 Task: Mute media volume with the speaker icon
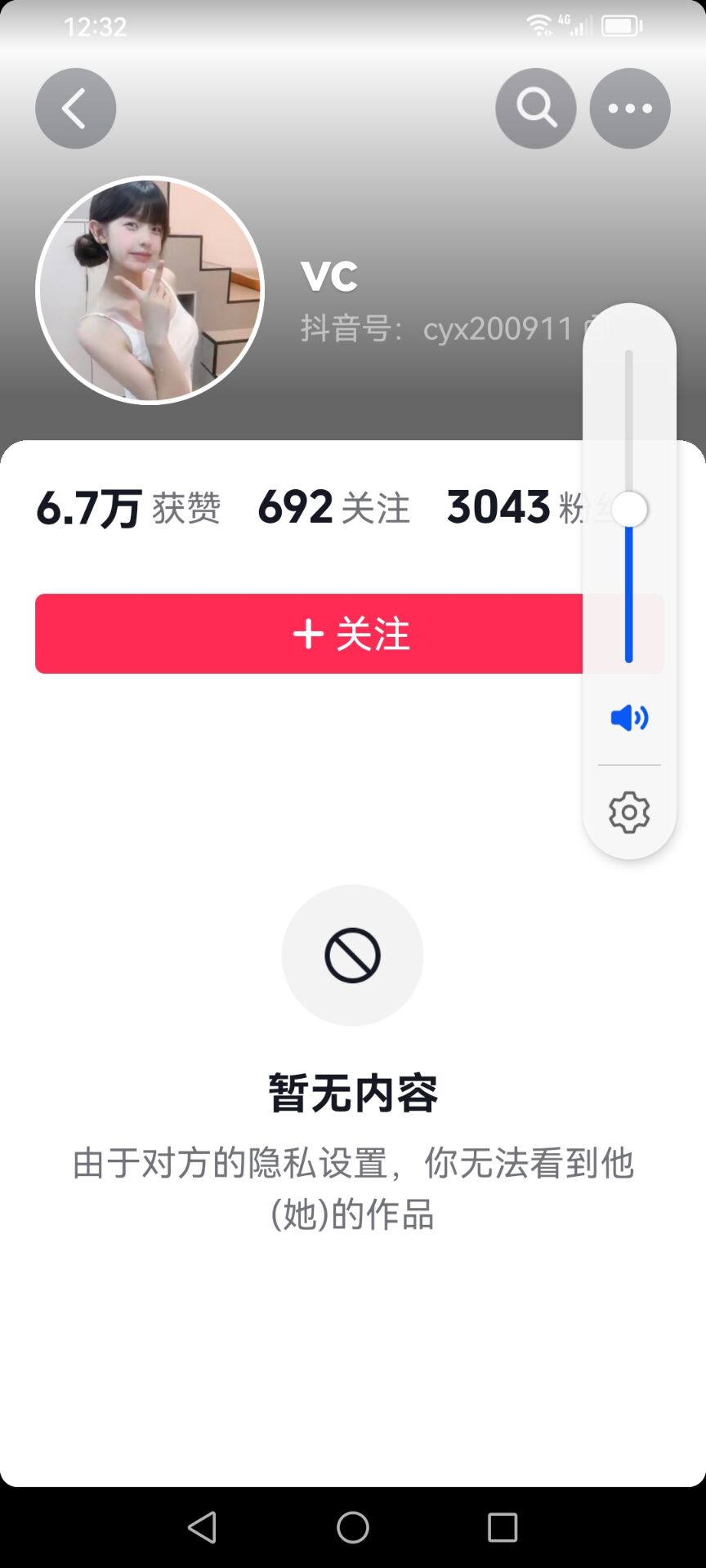tap(629, 718)
